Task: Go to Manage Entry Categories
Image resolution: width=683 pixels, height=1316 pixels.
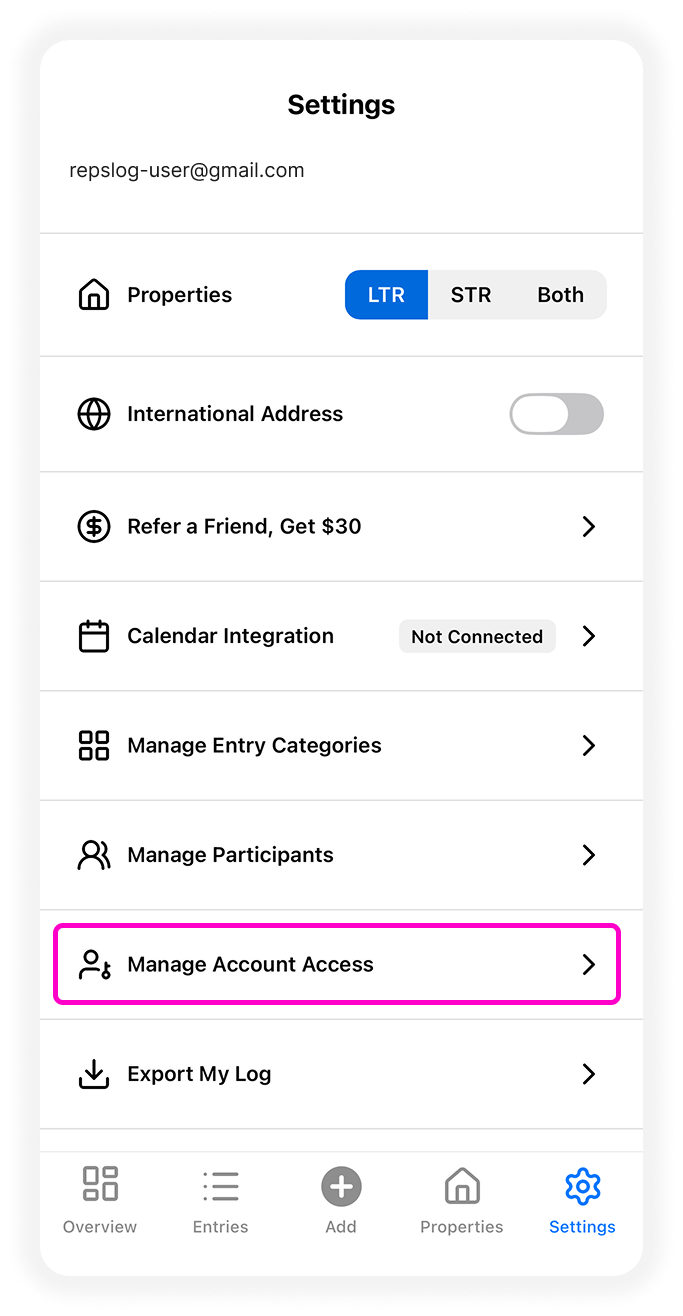Action: [341, 746]
